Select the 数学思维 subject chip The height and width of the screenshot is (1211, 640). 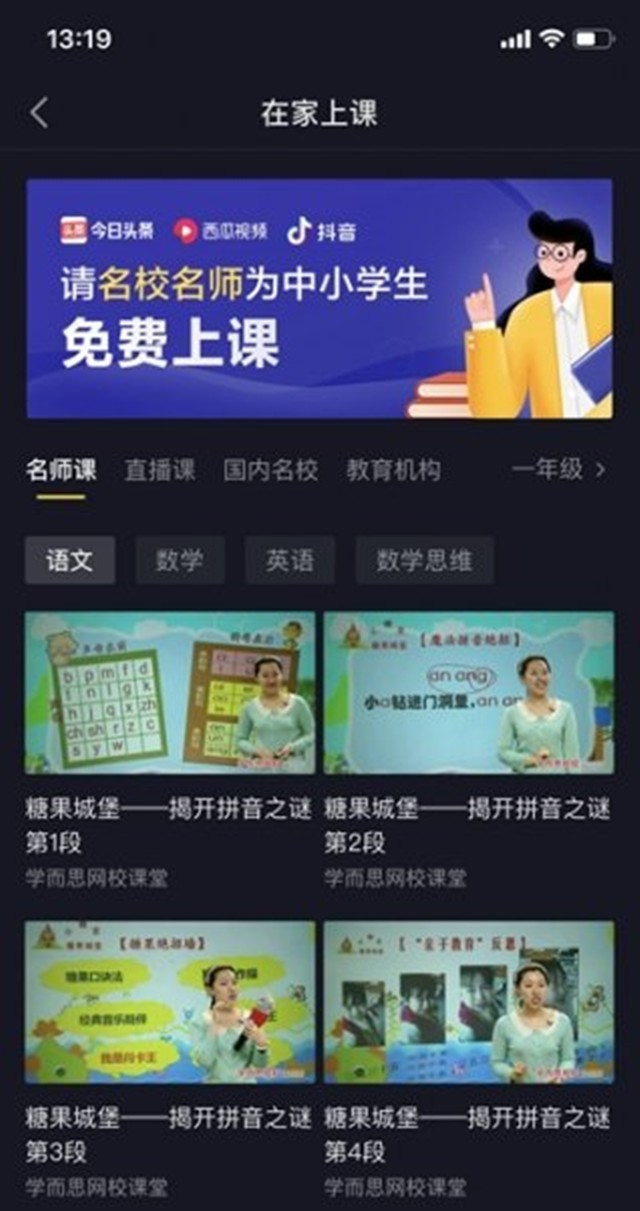pos(424,561)
